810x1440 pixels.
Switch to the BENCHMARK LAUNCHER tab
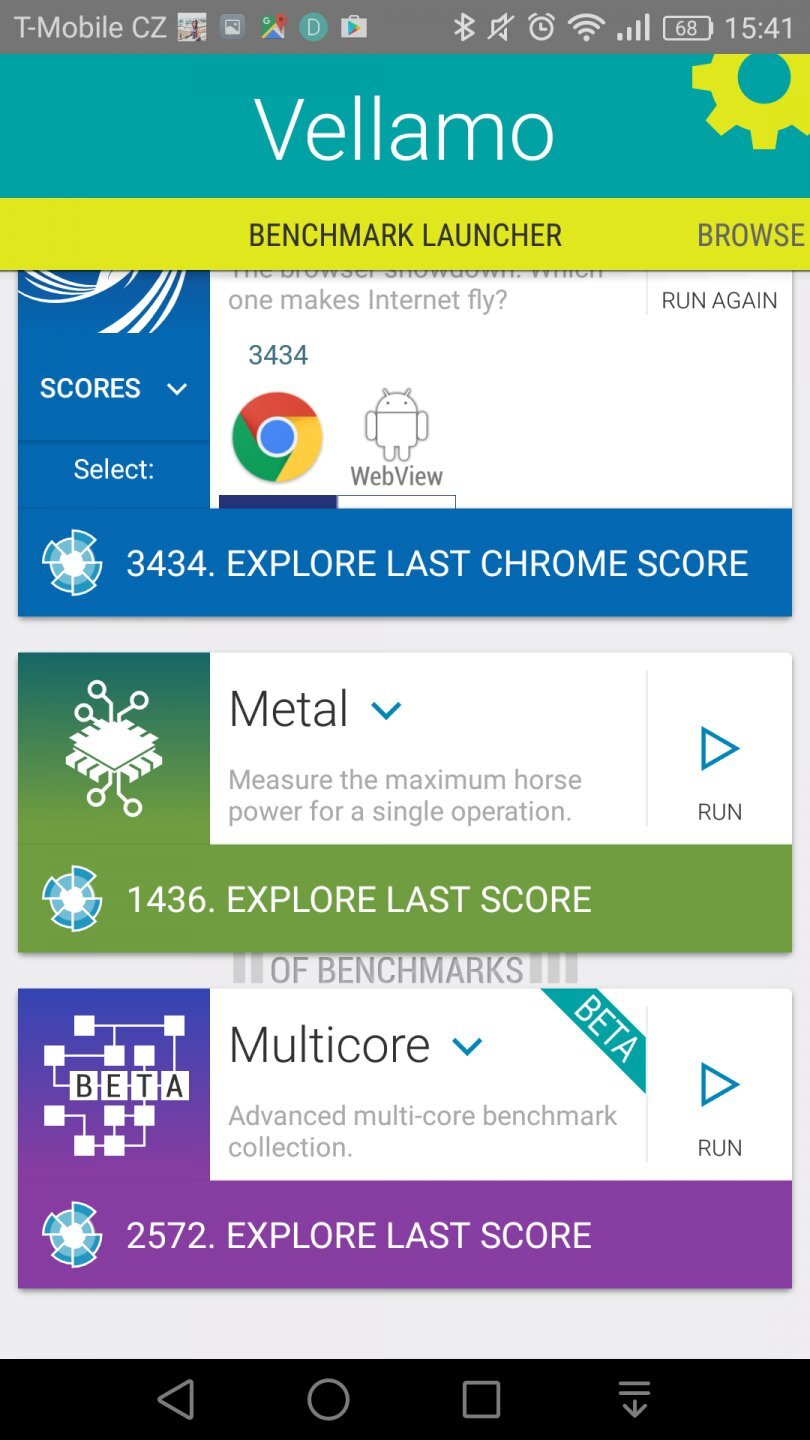[404, 234]
